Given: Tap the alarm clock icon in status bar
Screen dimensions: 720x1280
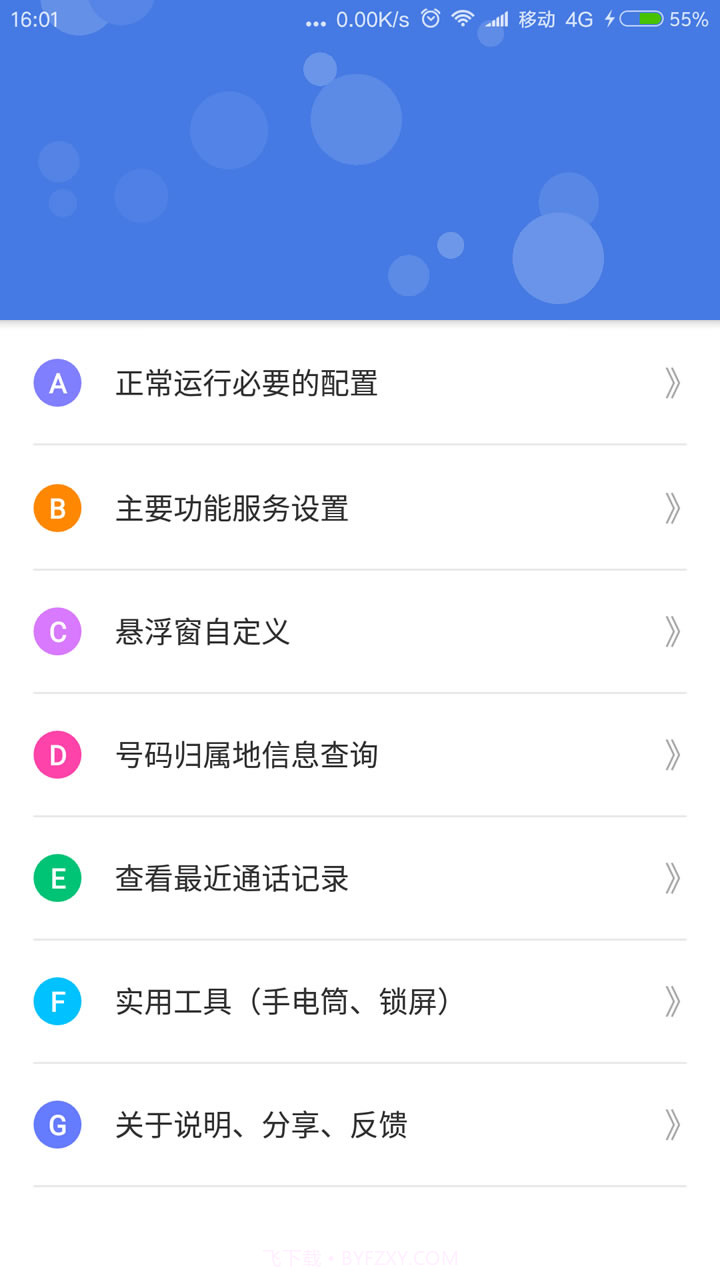Looking at the screenshot, I should click(x=432, y=18).
